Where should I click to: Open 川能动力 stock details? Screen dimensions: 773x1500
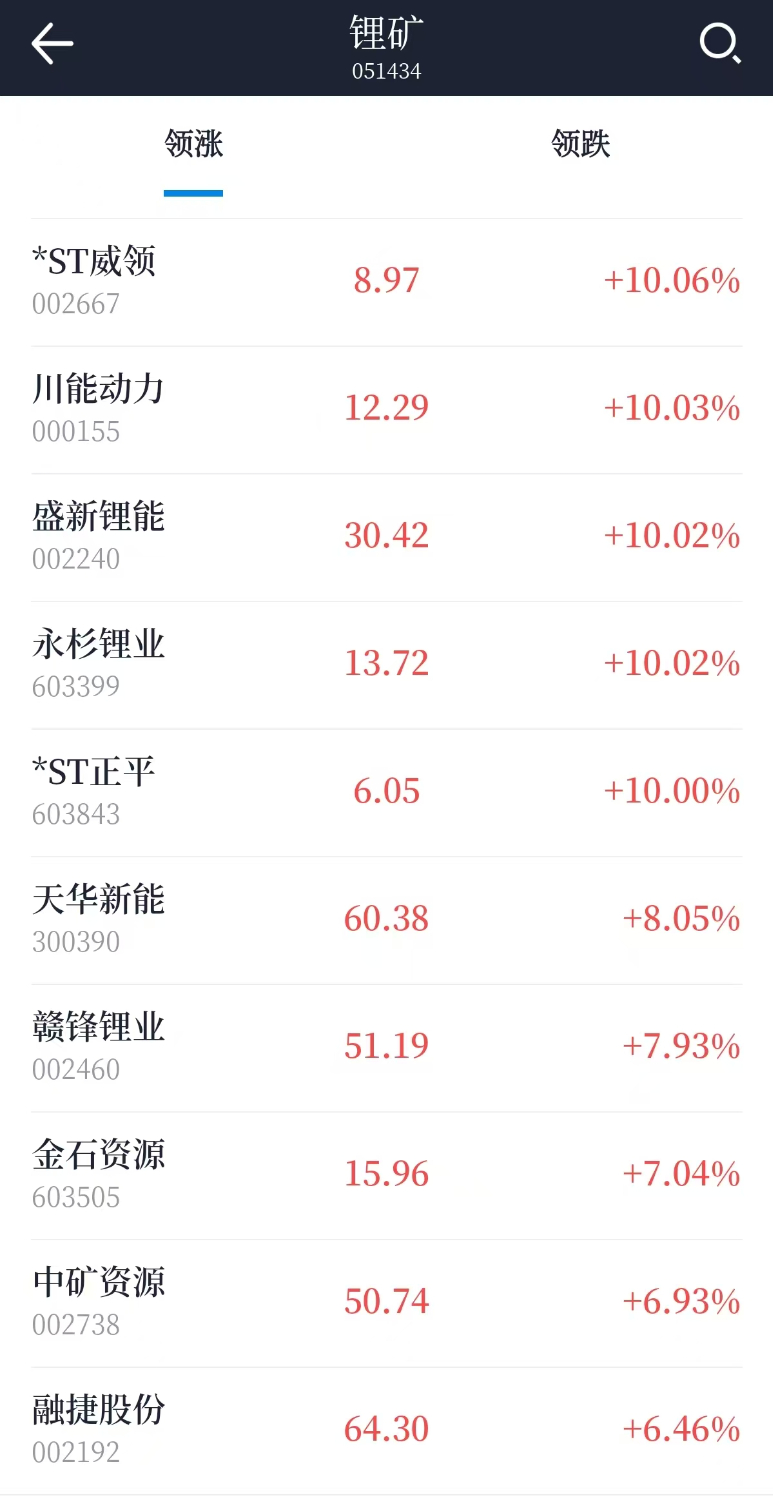387,411
